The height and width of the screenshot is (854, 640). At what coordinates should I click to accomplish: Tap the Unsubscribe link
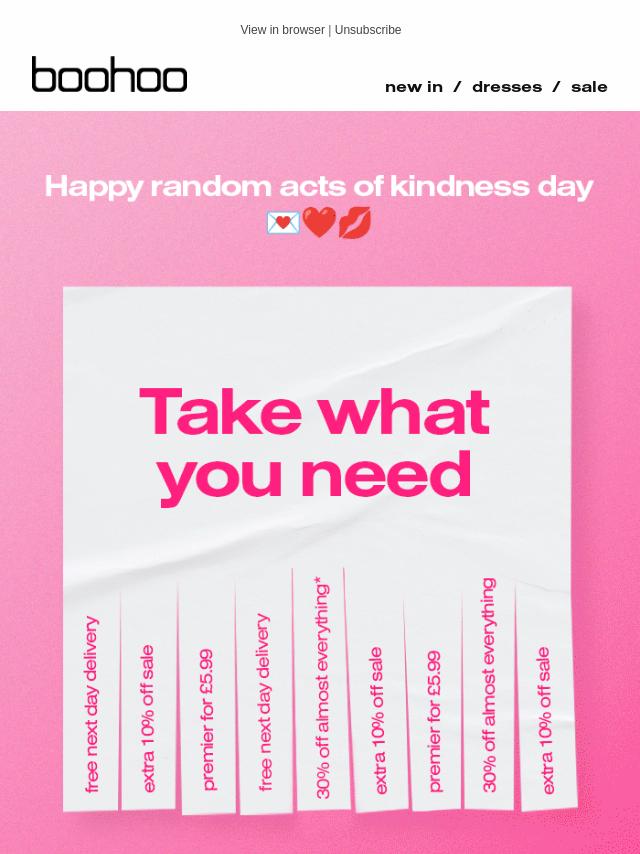[x=368, y=30]
